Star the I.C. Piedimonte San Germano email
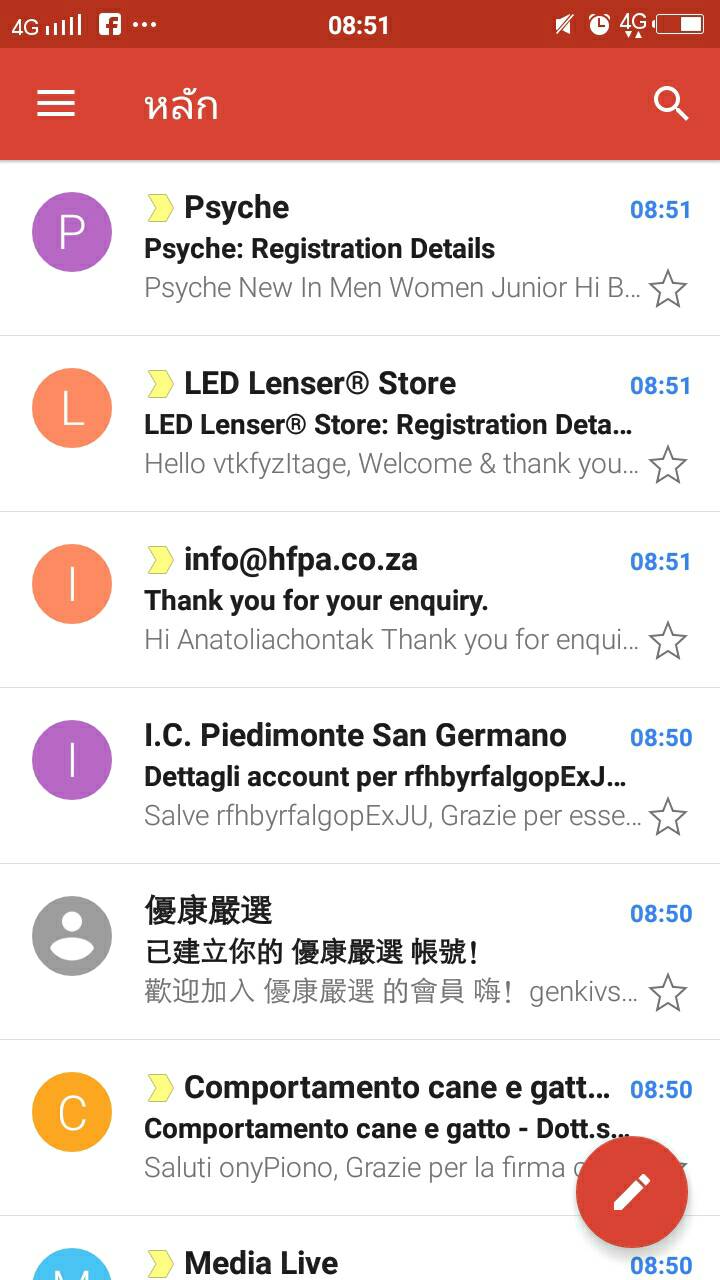 click(x=668, y=817)
